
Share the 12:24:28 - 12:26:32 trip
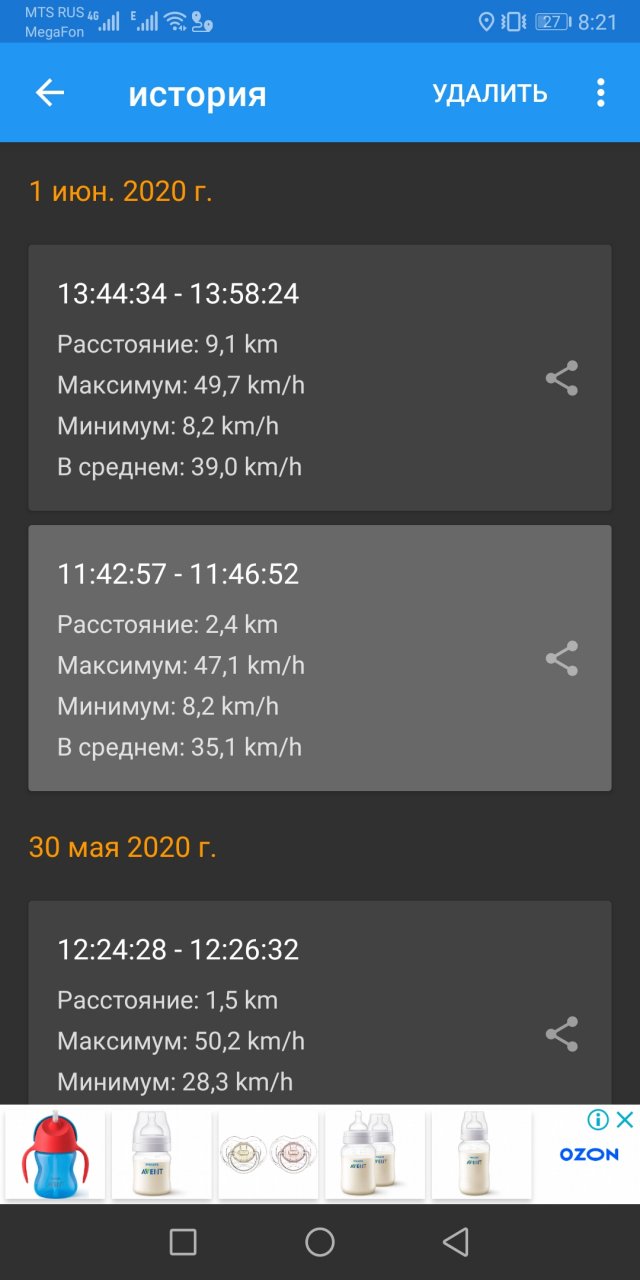[x=562, y=1034]
